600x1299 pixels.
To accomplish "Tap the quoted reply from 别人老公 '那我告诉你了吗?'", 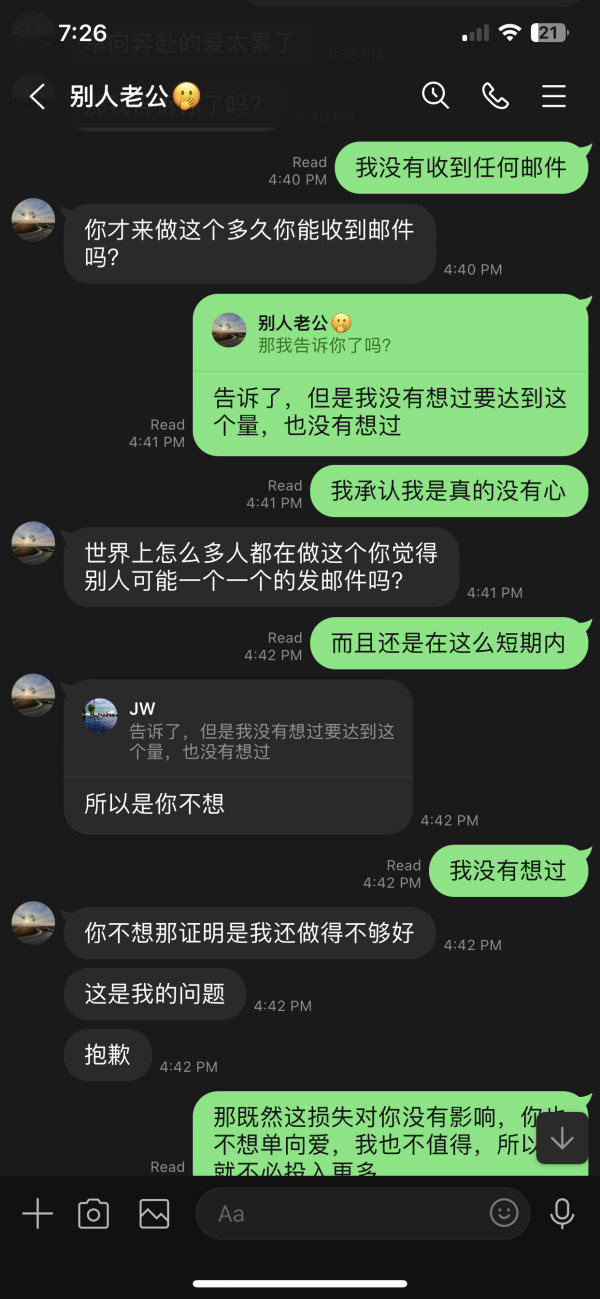I will [390, 333].
